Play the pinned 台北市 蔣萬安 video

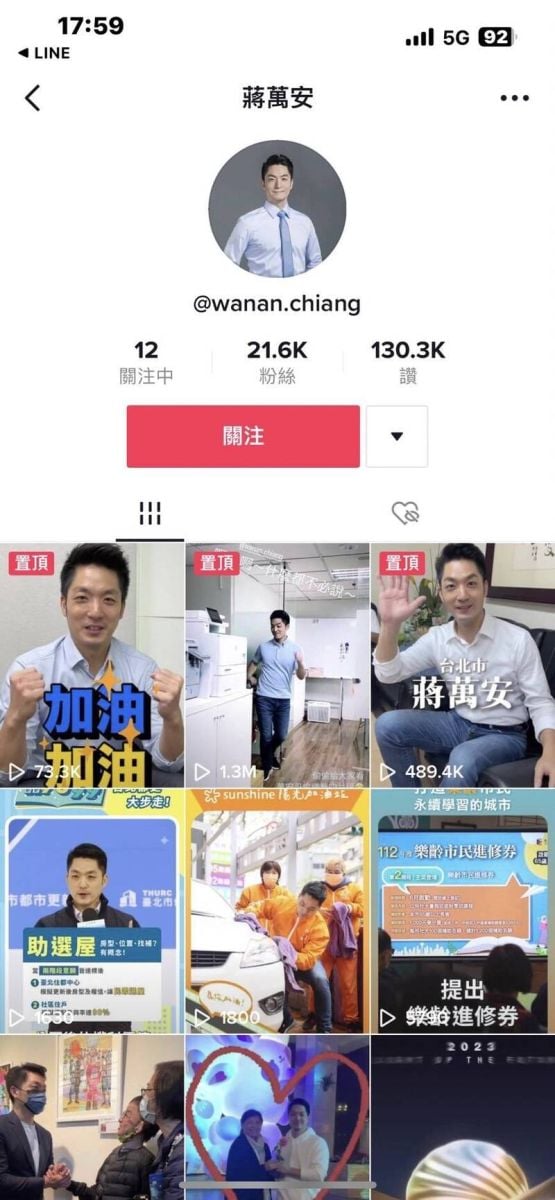click(463, 665)
